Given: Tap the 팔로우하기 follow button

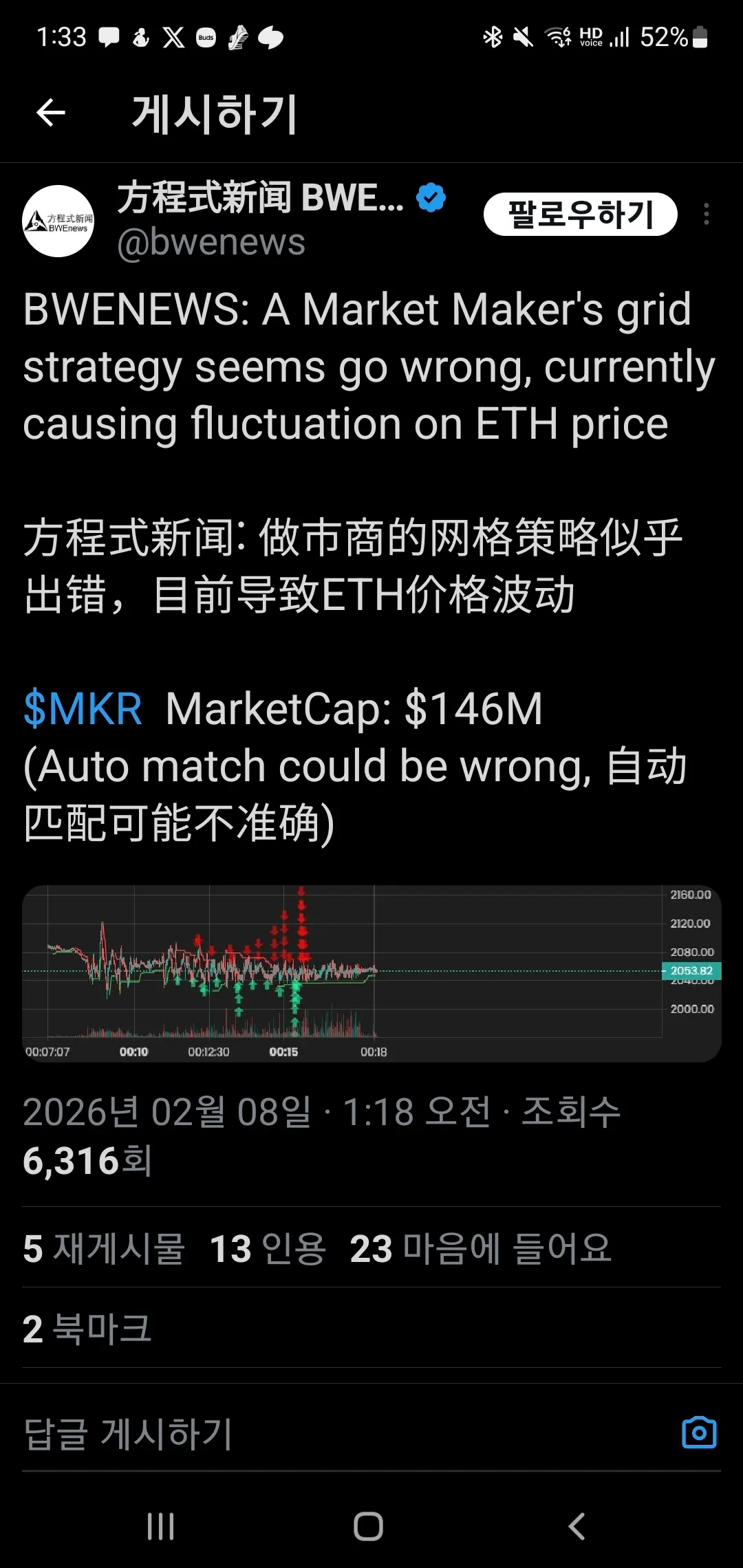Looking at the screenshot, I should tap(580, 215).
